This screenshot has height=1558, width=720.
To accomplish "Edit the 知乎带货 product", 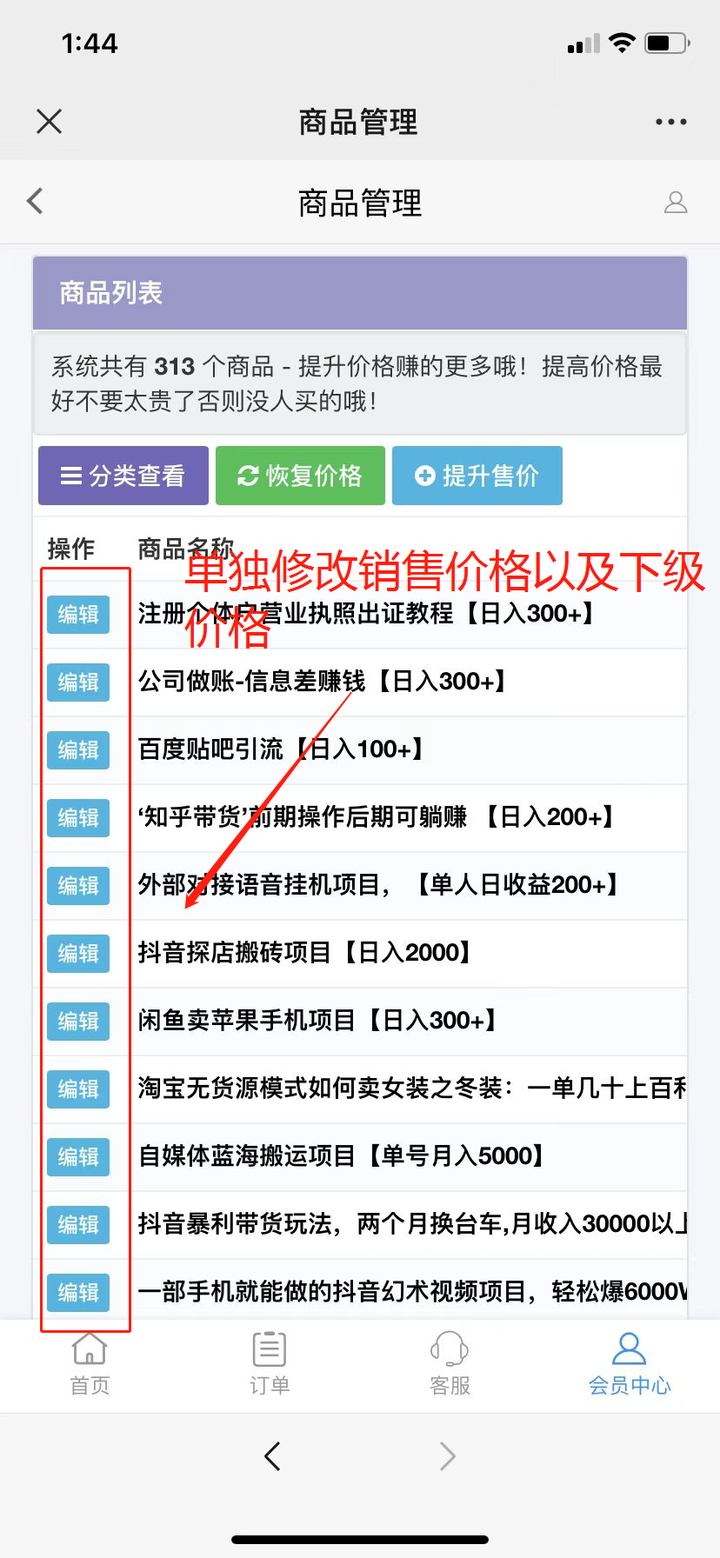I will 78,818.
